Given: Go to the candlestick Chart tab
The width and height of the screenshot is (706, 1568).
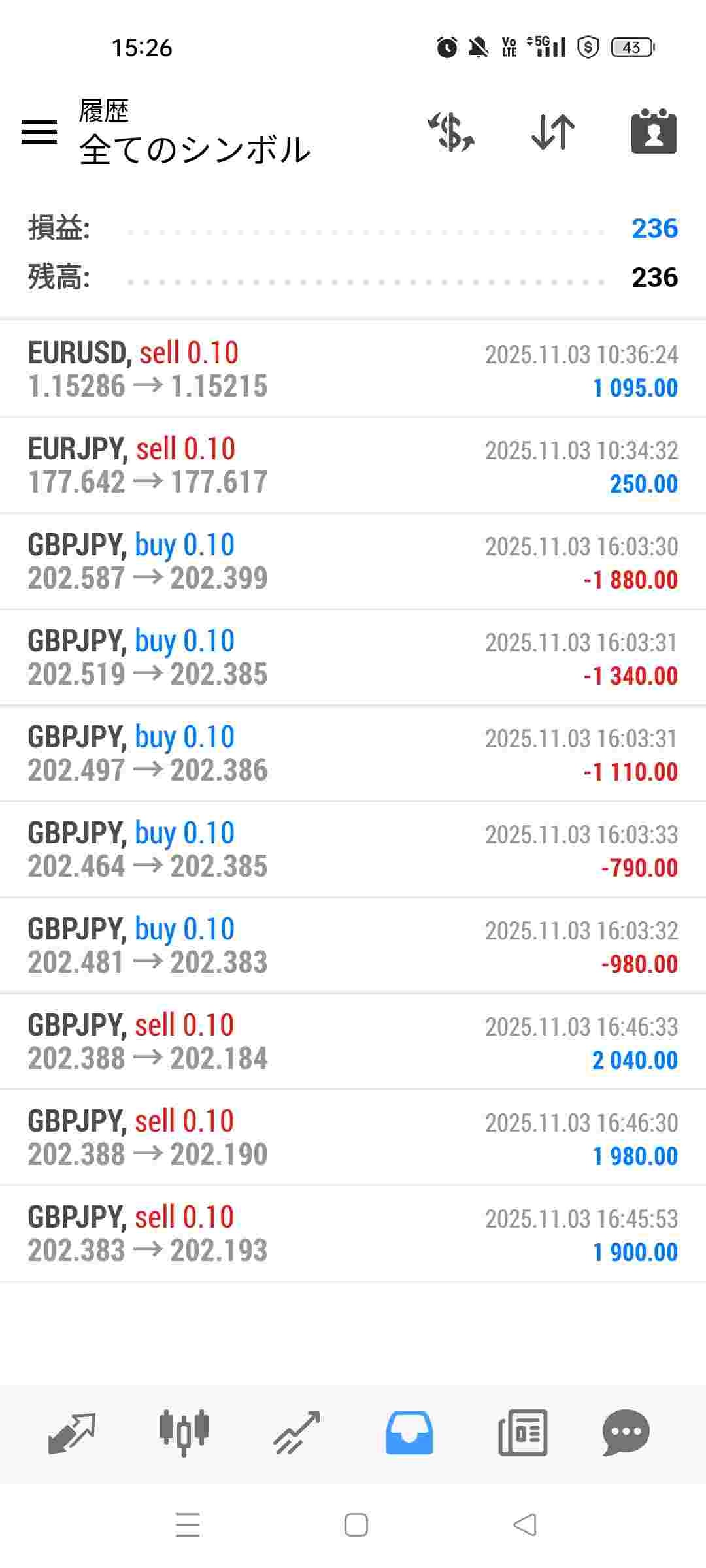Looking at the screenshot, I should point(184,1433).
